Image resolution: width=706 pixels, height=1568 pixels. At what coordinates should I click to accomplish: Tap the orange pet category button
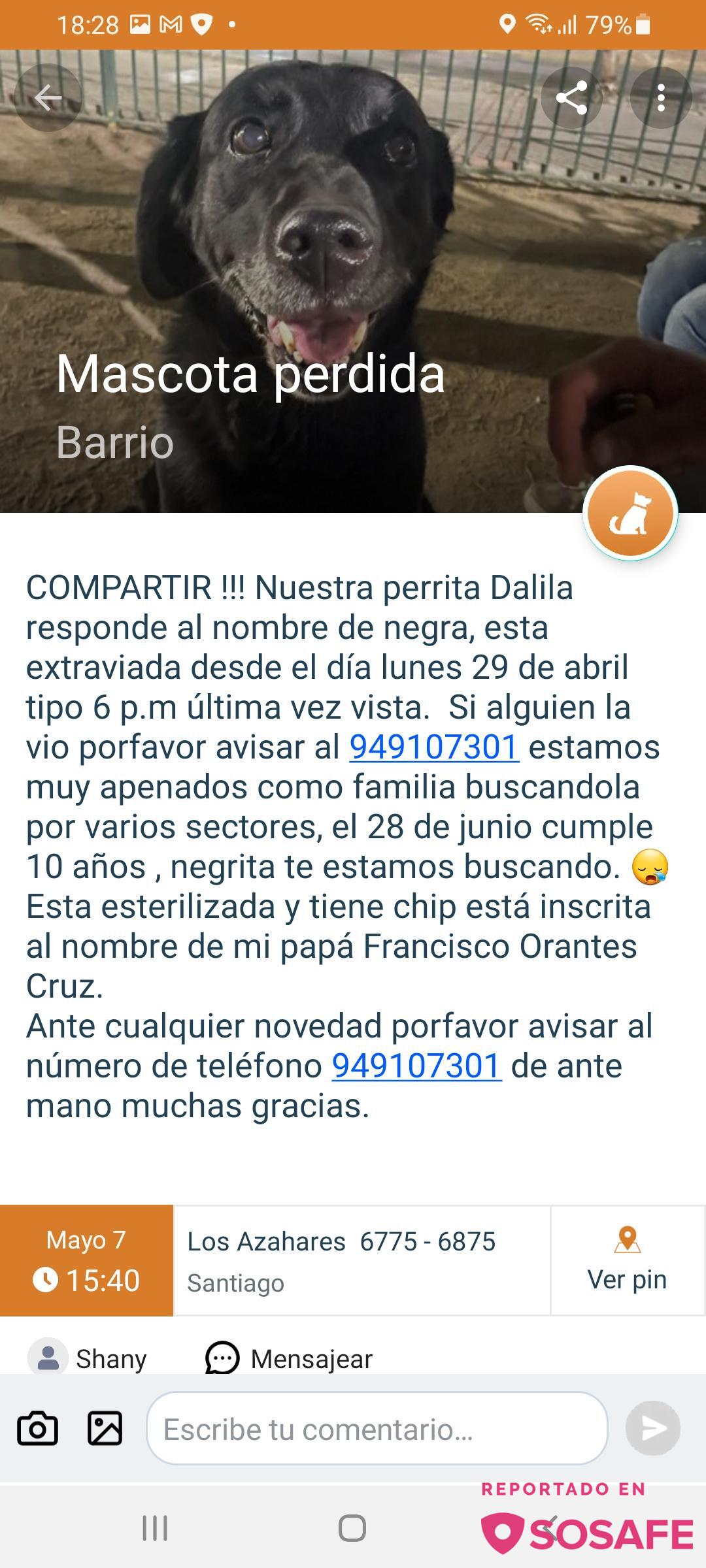pos(630,514)
